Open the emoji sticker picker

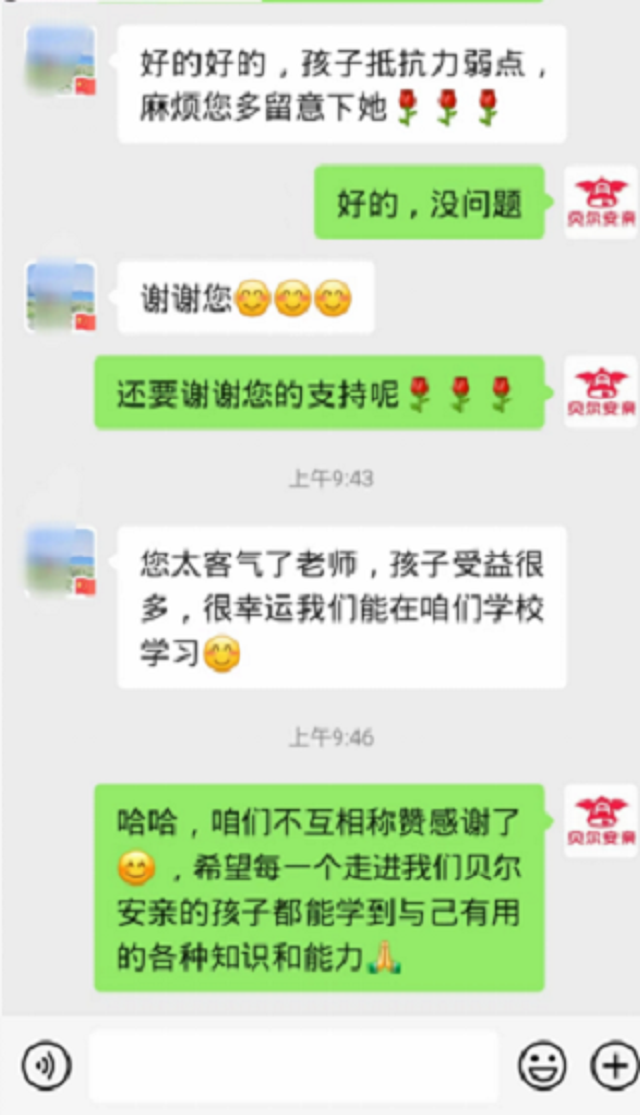[x=542, y=1066]
